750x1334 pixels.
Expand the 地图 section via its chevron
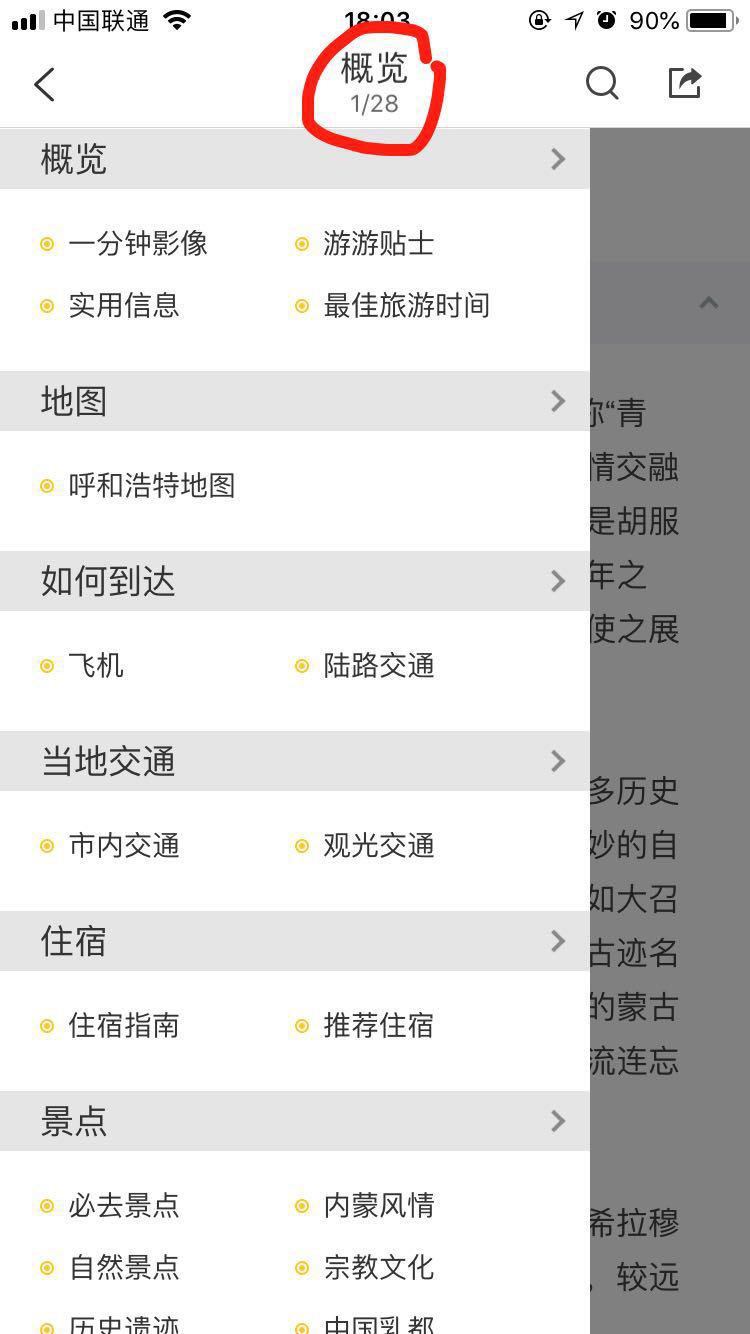pos(558,400)
